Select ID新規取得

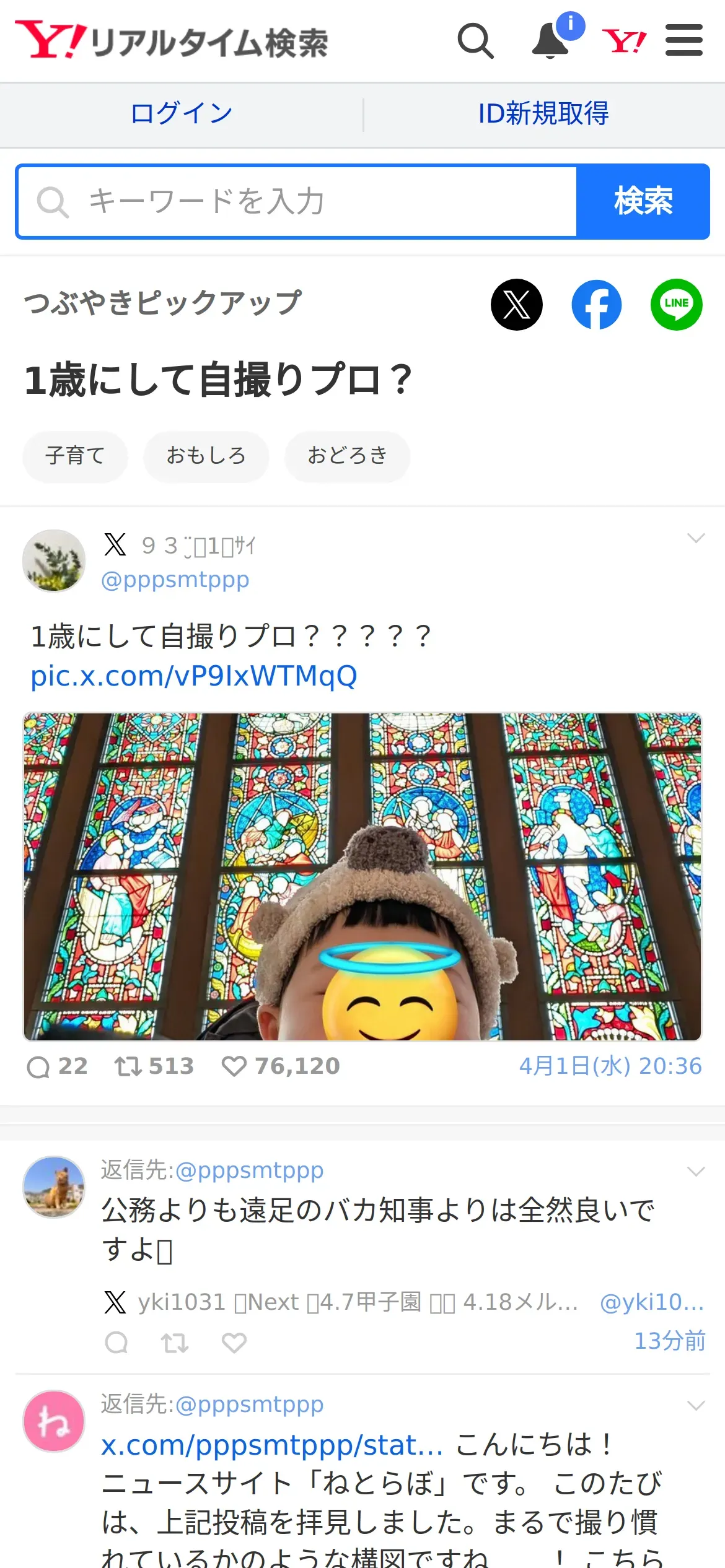543,113
